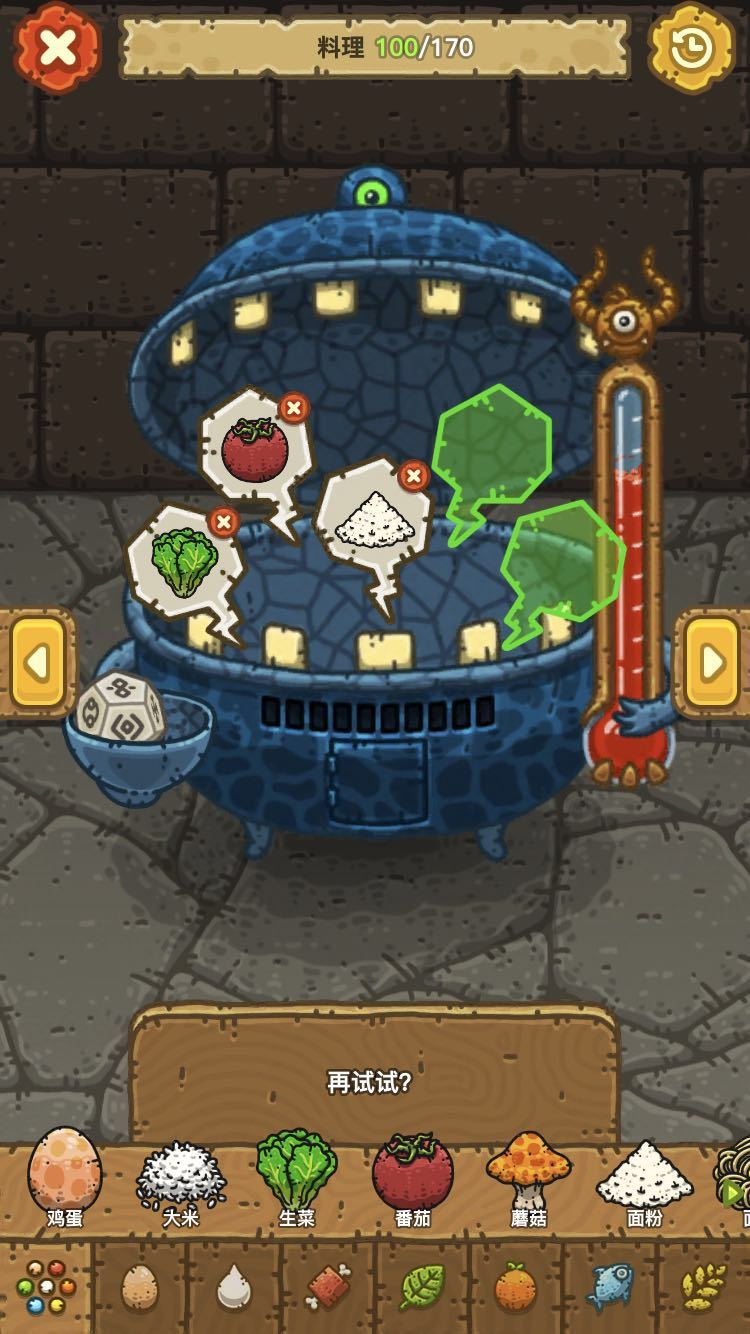Screen dimensions: 750x1334
Task: Remove the lettuce from the cauldron bubble
Action: [222, 521]
